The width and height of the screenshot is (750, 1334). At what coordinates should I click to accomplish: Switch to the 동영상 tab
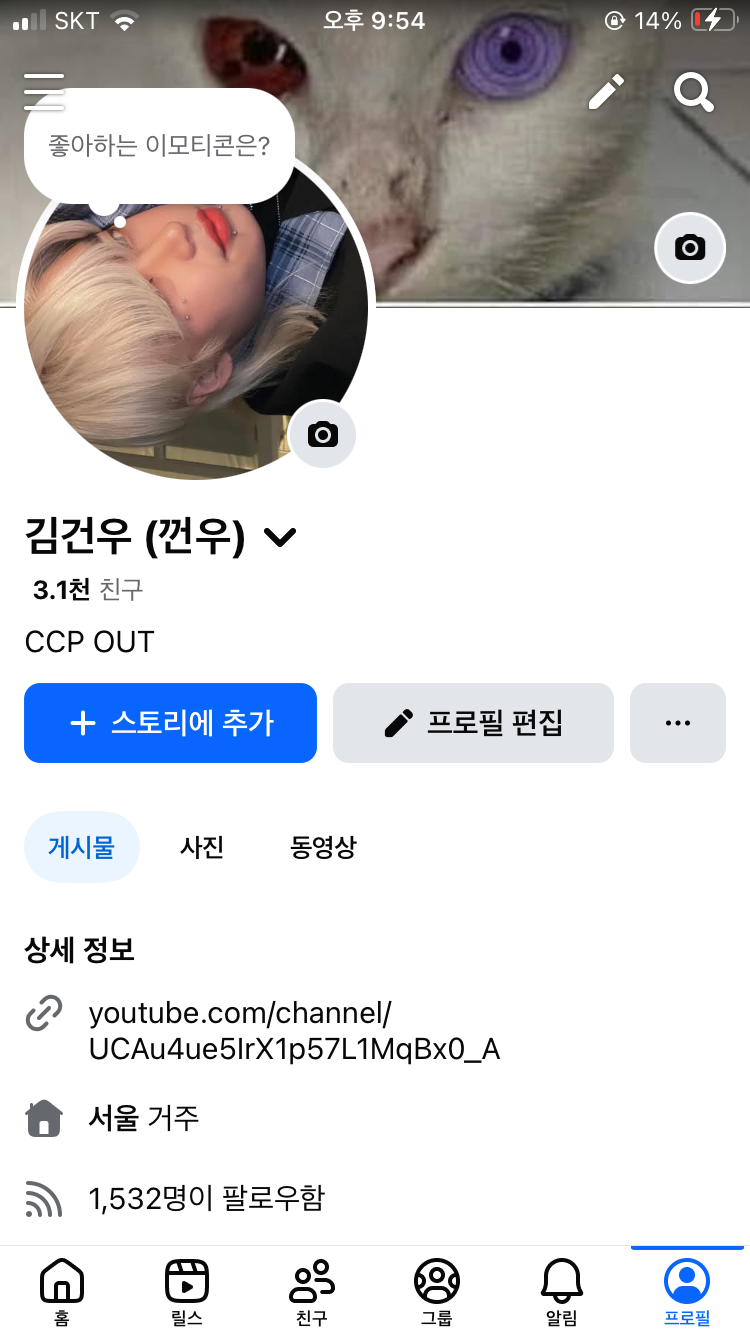tap(323, 848)
